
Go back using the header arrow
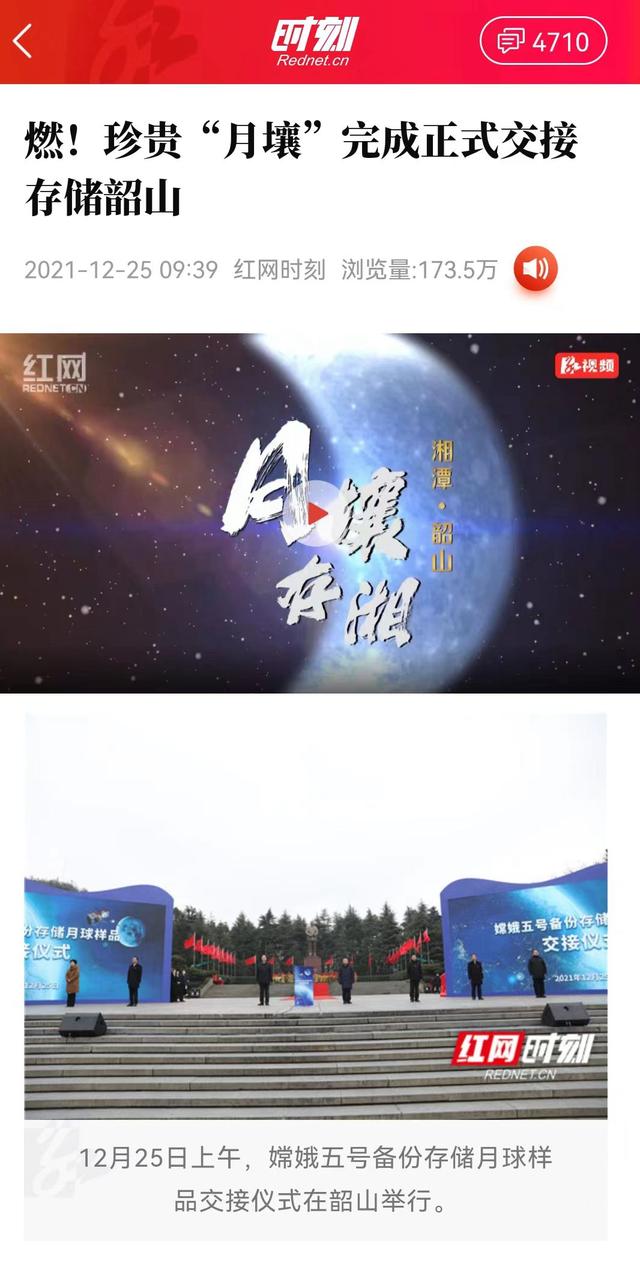click(x=22, y=41)
